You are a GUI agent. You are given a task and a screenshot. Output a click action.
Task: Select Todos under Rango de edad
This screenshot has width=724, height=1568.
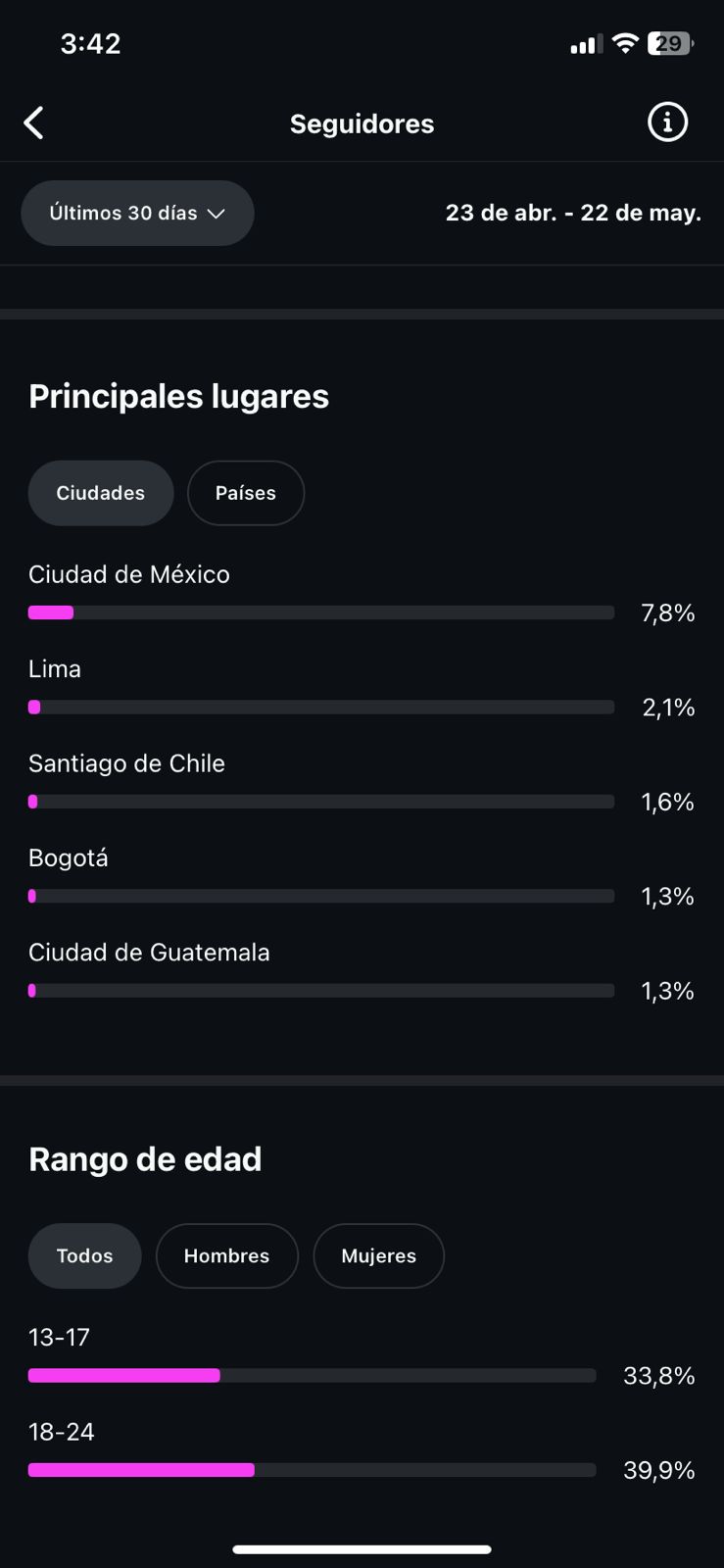pyautogui.click(x=85, y=1255)
